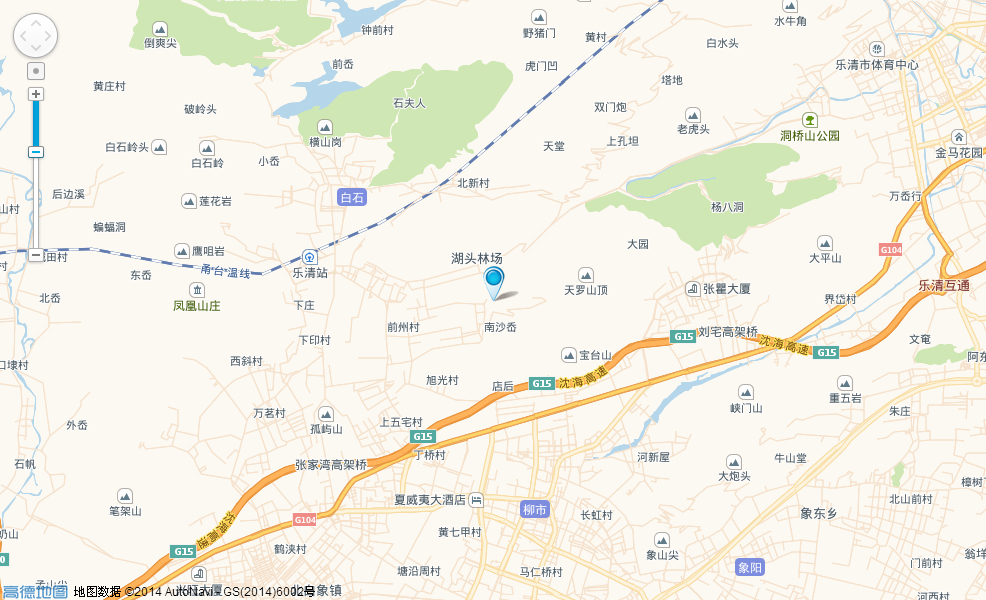Tap the locate button below the pan pad
The image size is (986, 600).
click(x=36, y=71)
